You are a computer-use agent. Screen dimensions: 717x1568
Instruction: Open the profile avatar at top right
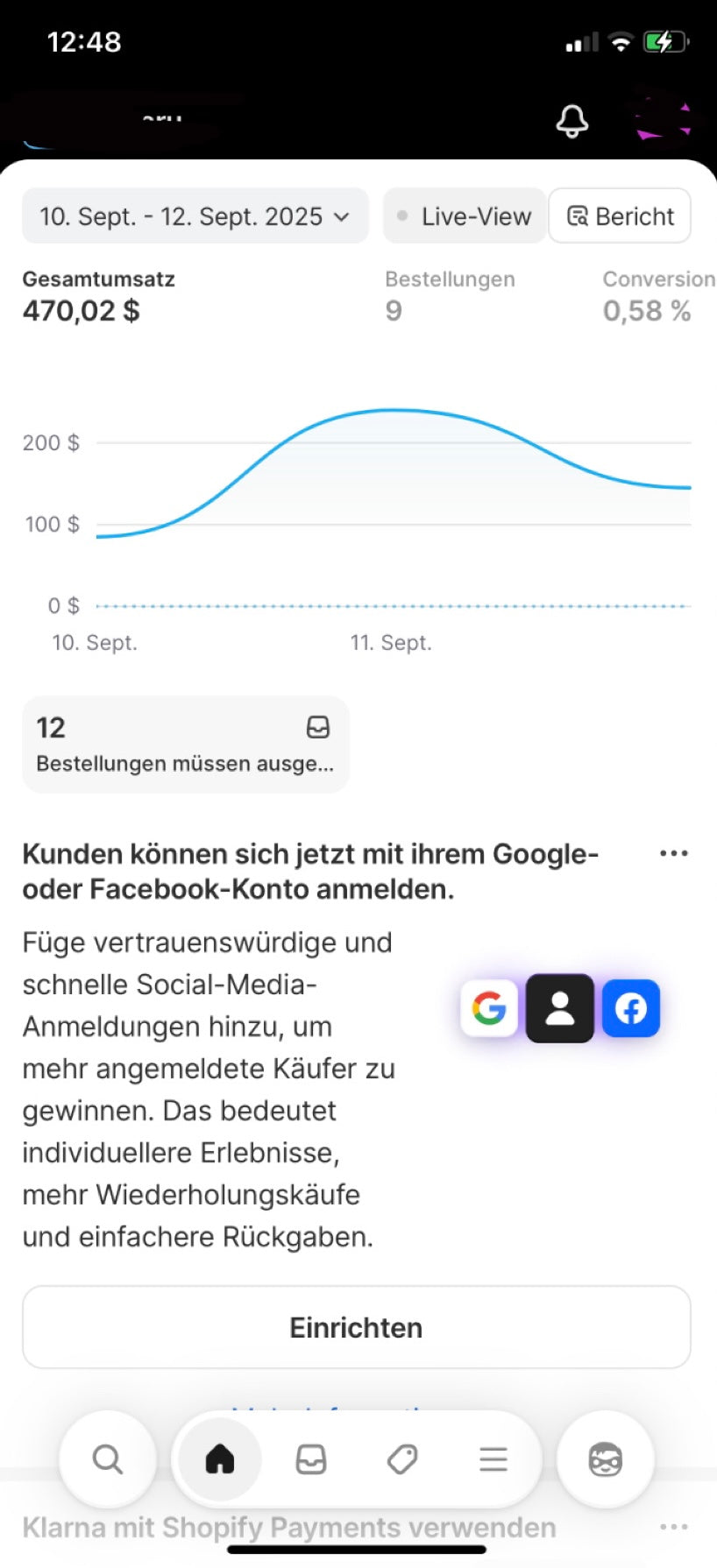coord(664,122)
